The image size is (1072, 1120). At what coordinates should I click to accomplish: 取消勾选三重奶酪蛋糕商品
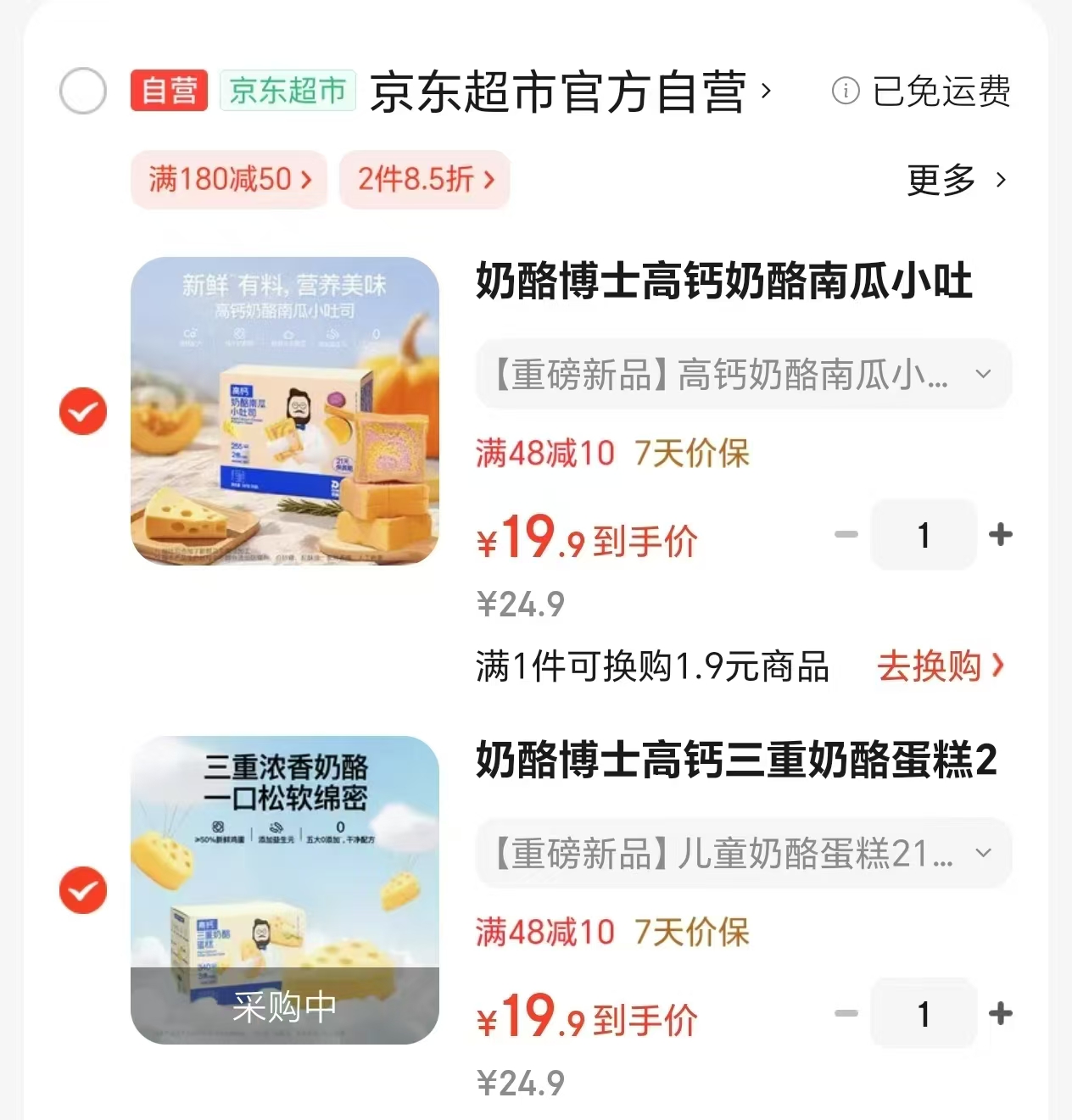pos(82,891)
